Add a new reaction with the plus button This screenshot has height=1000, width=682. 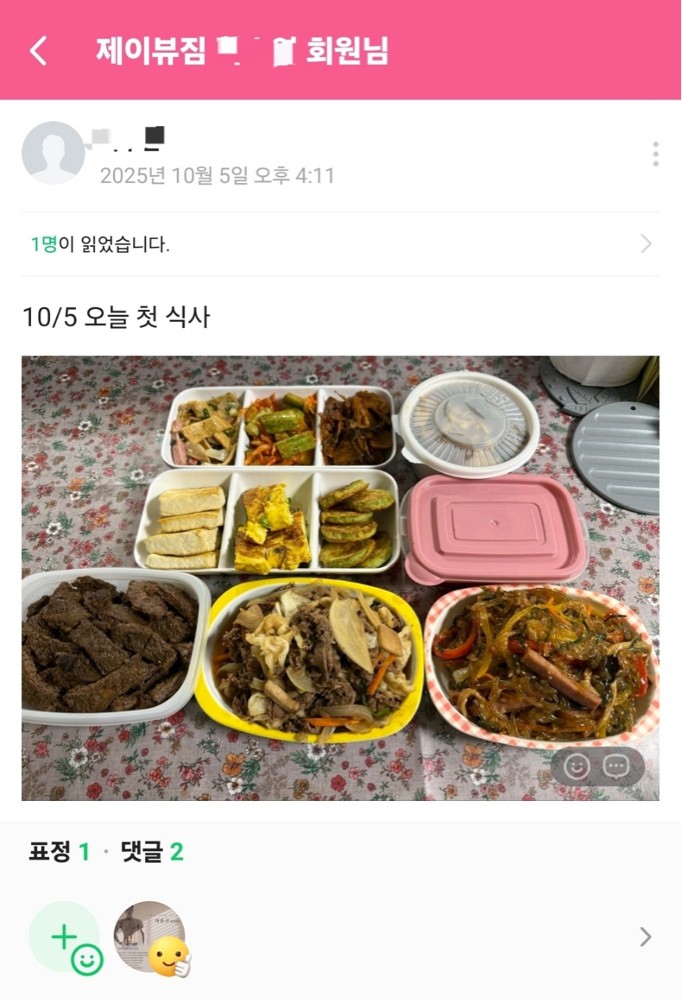tap(65, 938)
